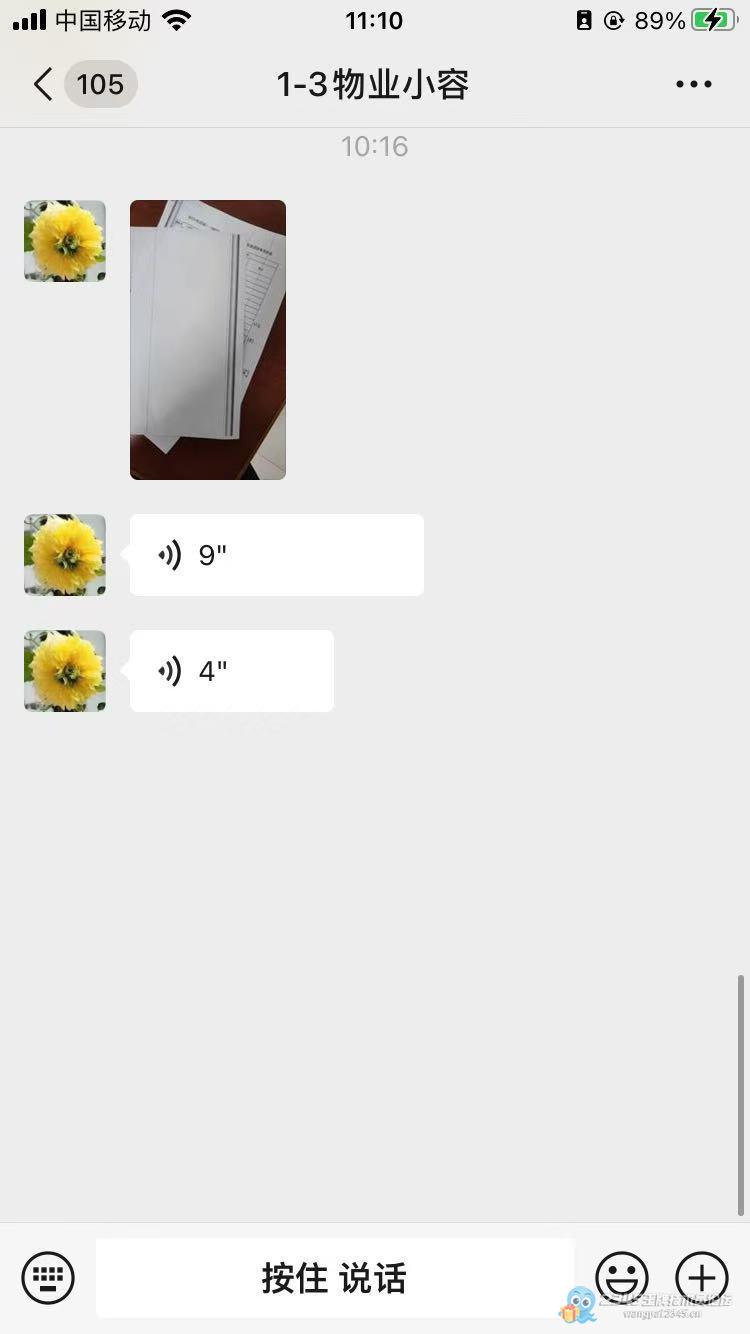Play the 4-second voice message
The height and width of the screenshot is (1334, 750).
(231, 671)
